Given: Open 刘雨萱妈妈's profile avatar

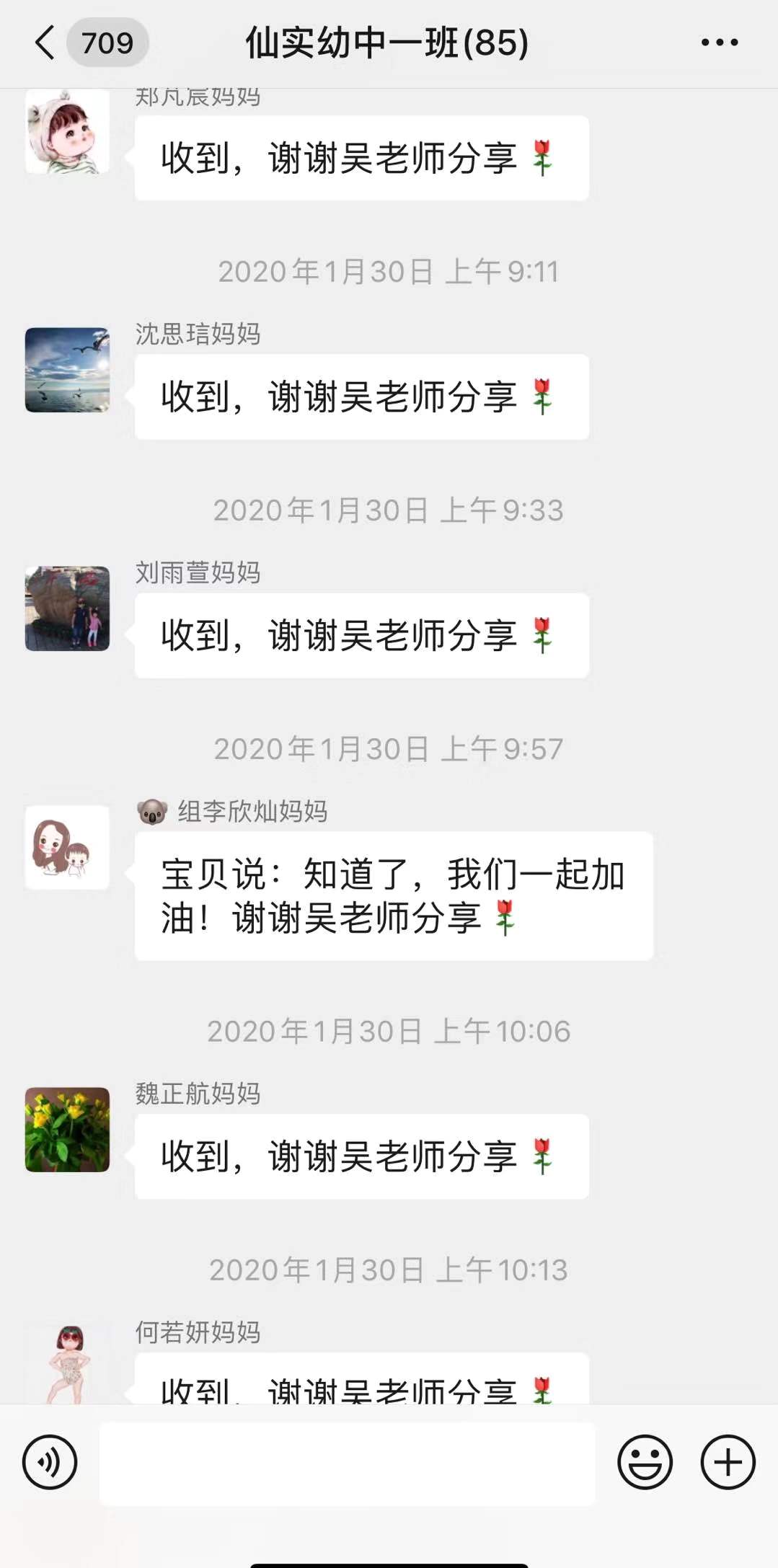Looking at the screenshot, I should 68,608.
